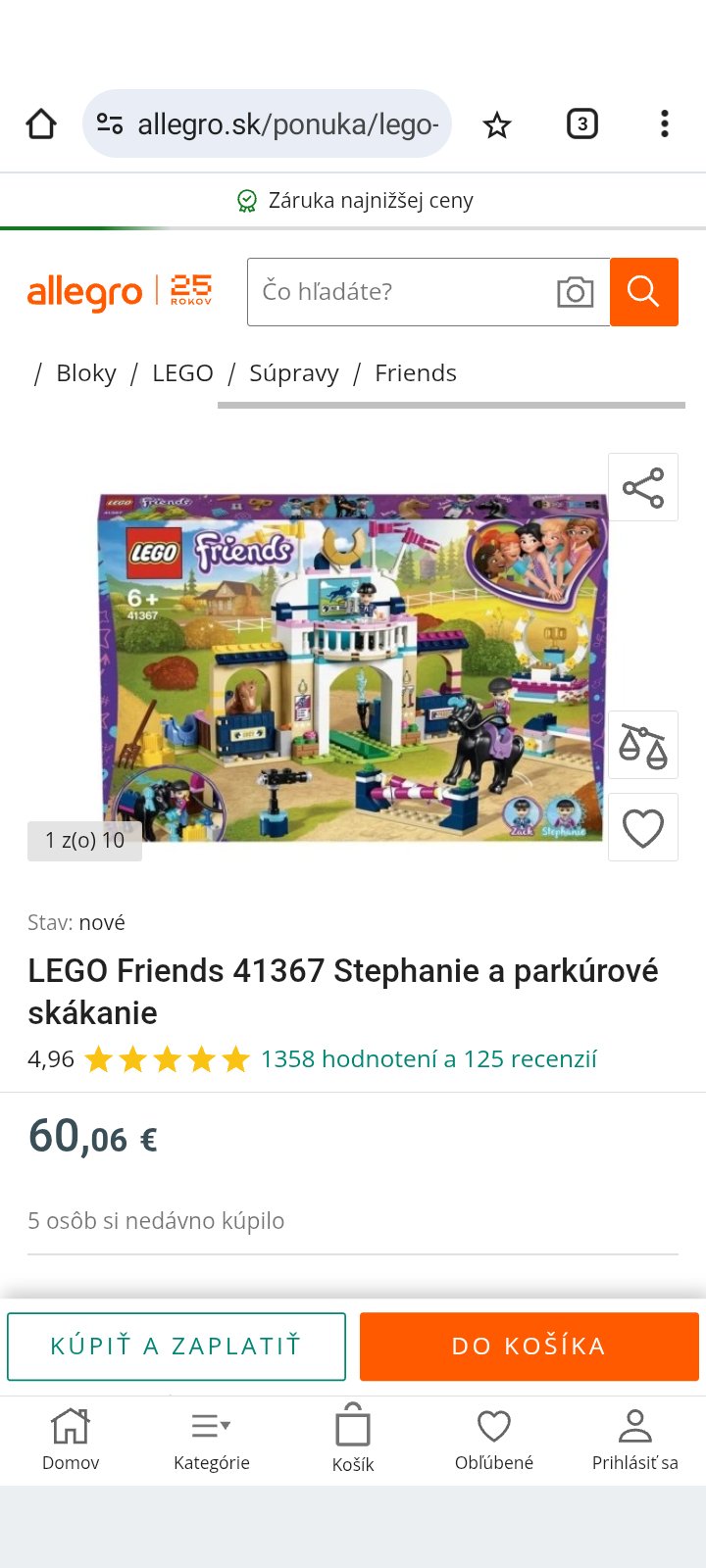Open the Súpravy breadcrumb

[294, 373]
